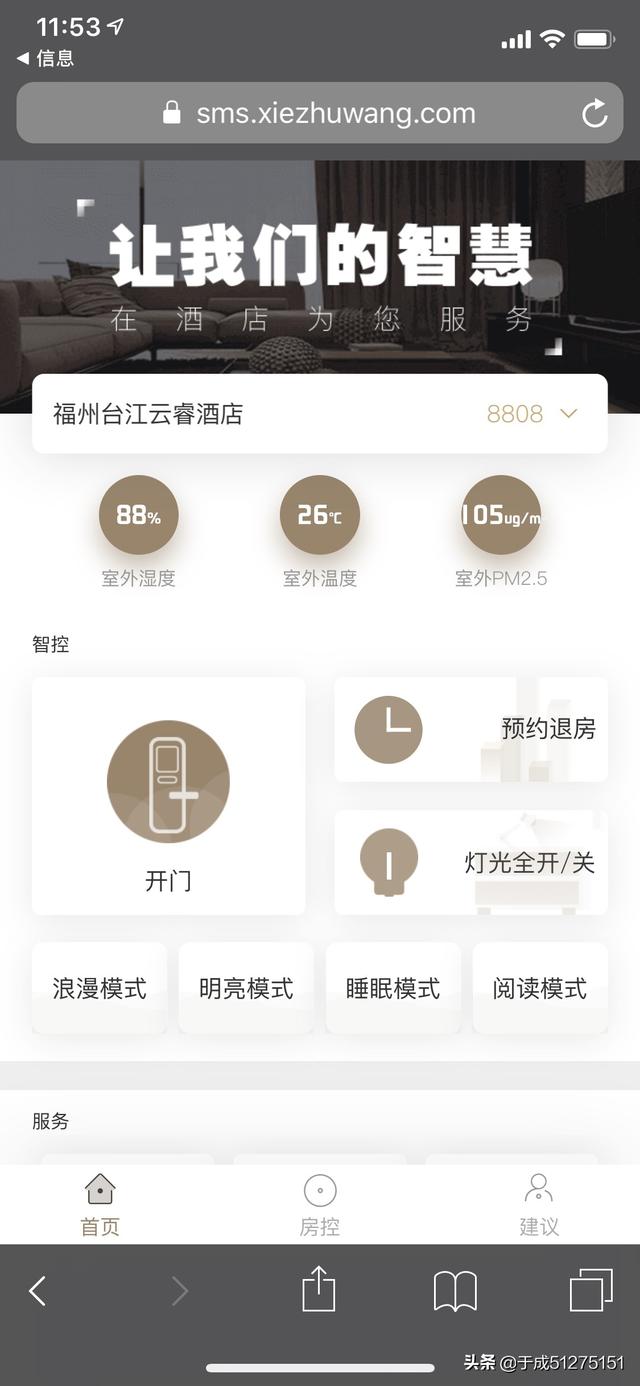This screenshot has width=640, height=1386.
Task: Choose 阅读模式 scene
Action: click(x=540, y=988)
